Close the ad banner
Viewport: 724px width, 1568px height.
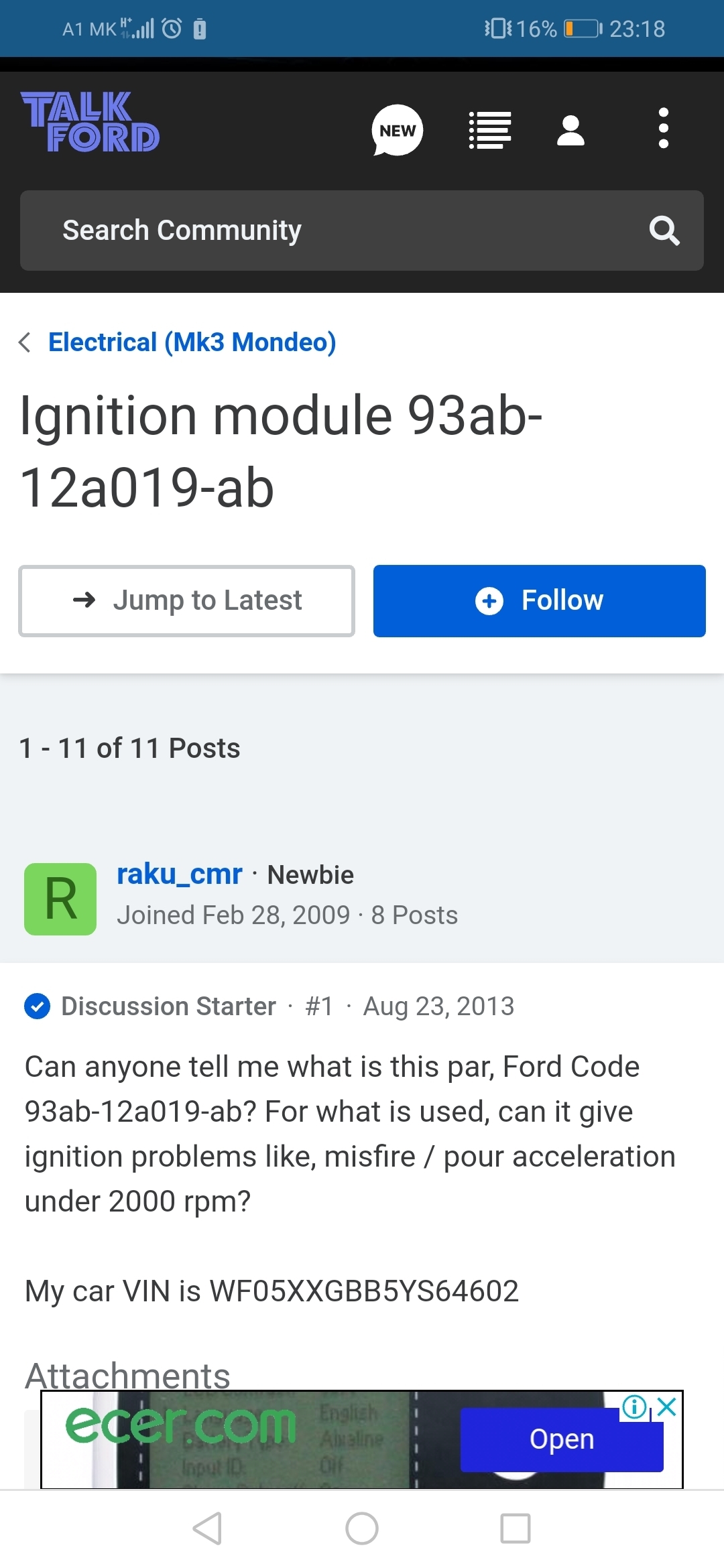[668, 1407]
